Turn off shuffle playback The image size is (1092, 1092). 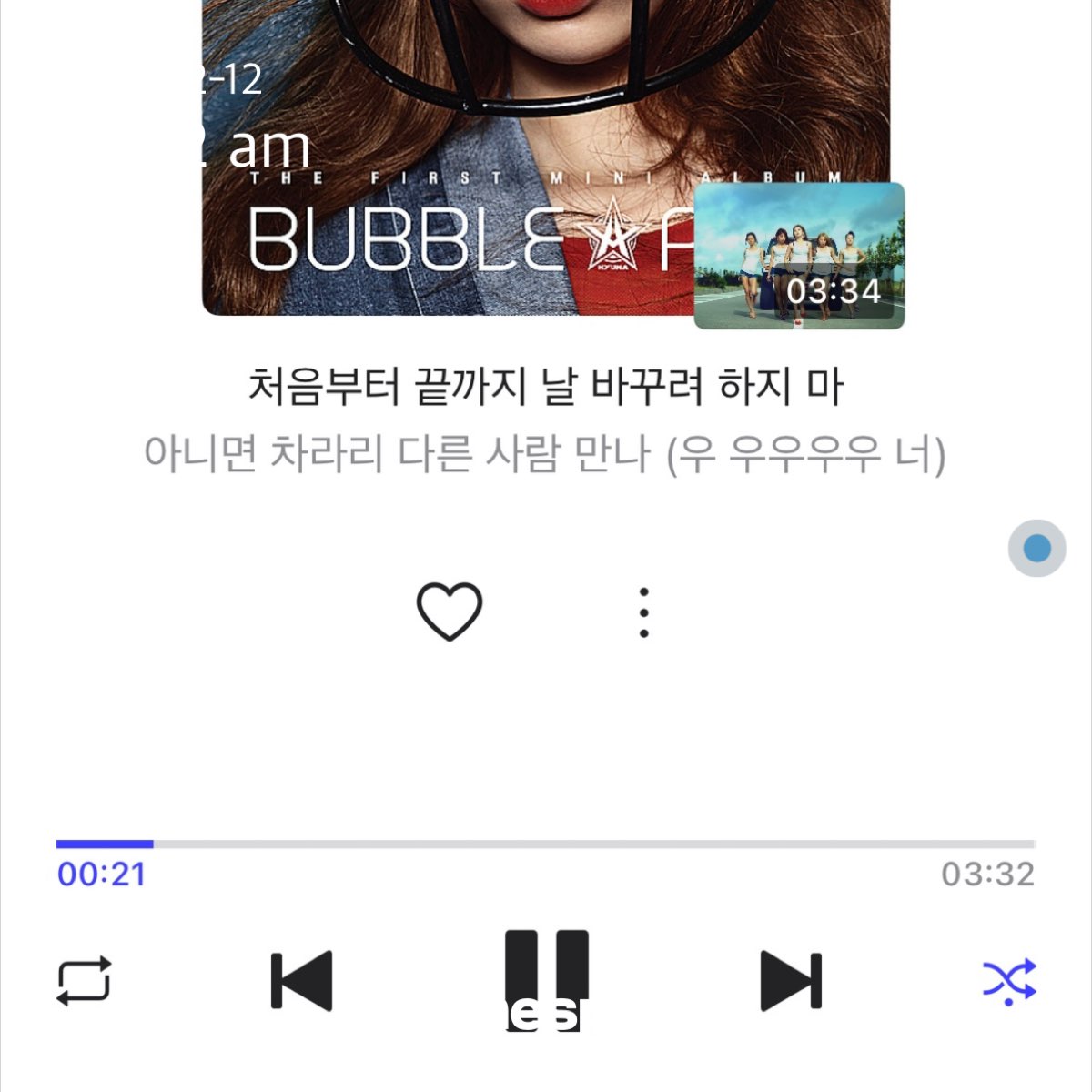pyautogui.click(x=1009, y=980)
